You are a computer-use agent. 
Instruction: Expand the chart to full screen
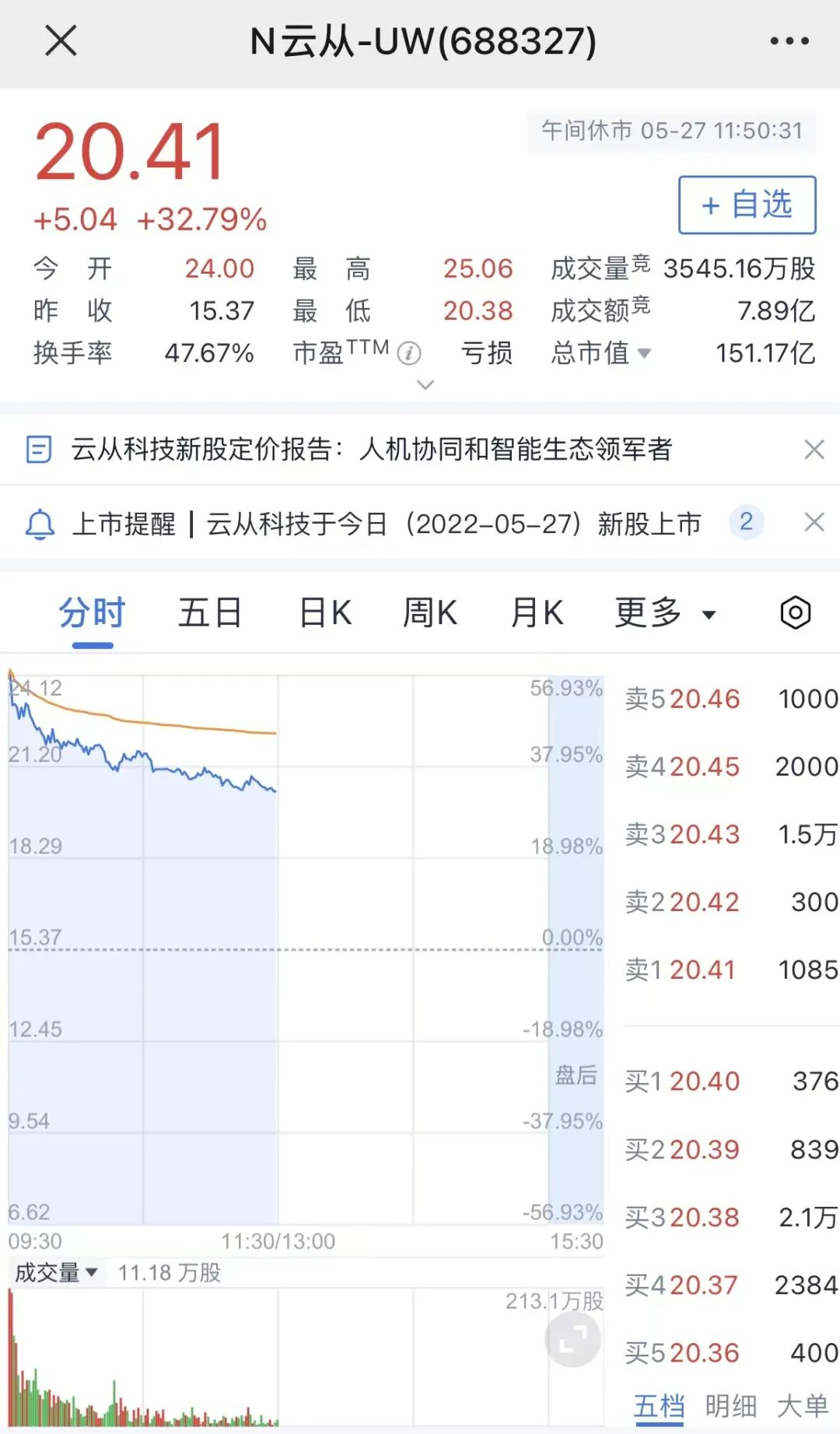point(572,1340)
